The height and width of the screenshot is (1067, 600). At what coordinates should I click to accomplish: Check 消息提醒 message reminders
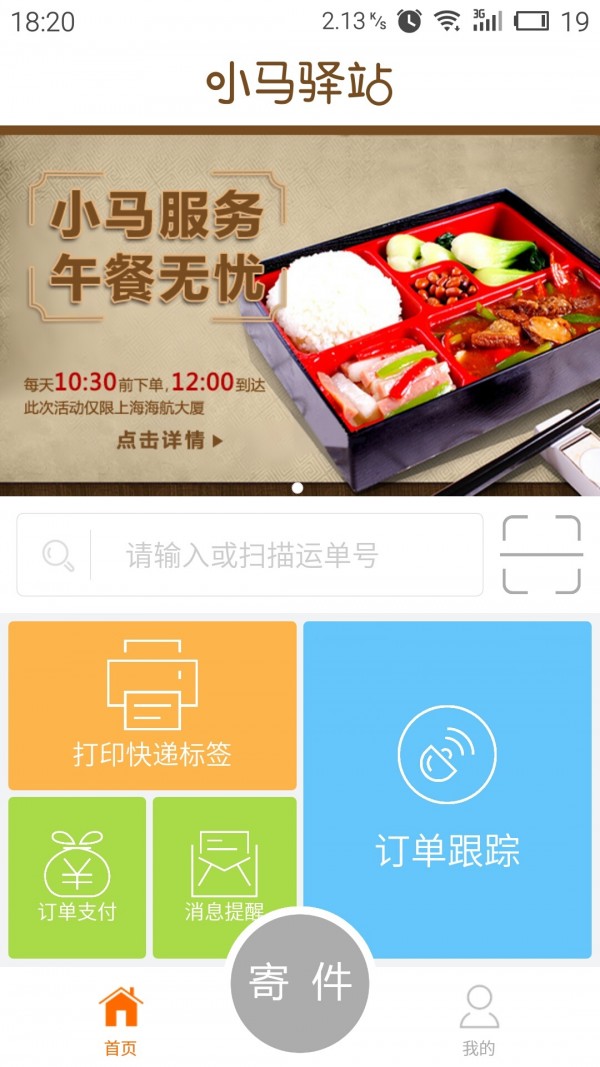point(224,860)
